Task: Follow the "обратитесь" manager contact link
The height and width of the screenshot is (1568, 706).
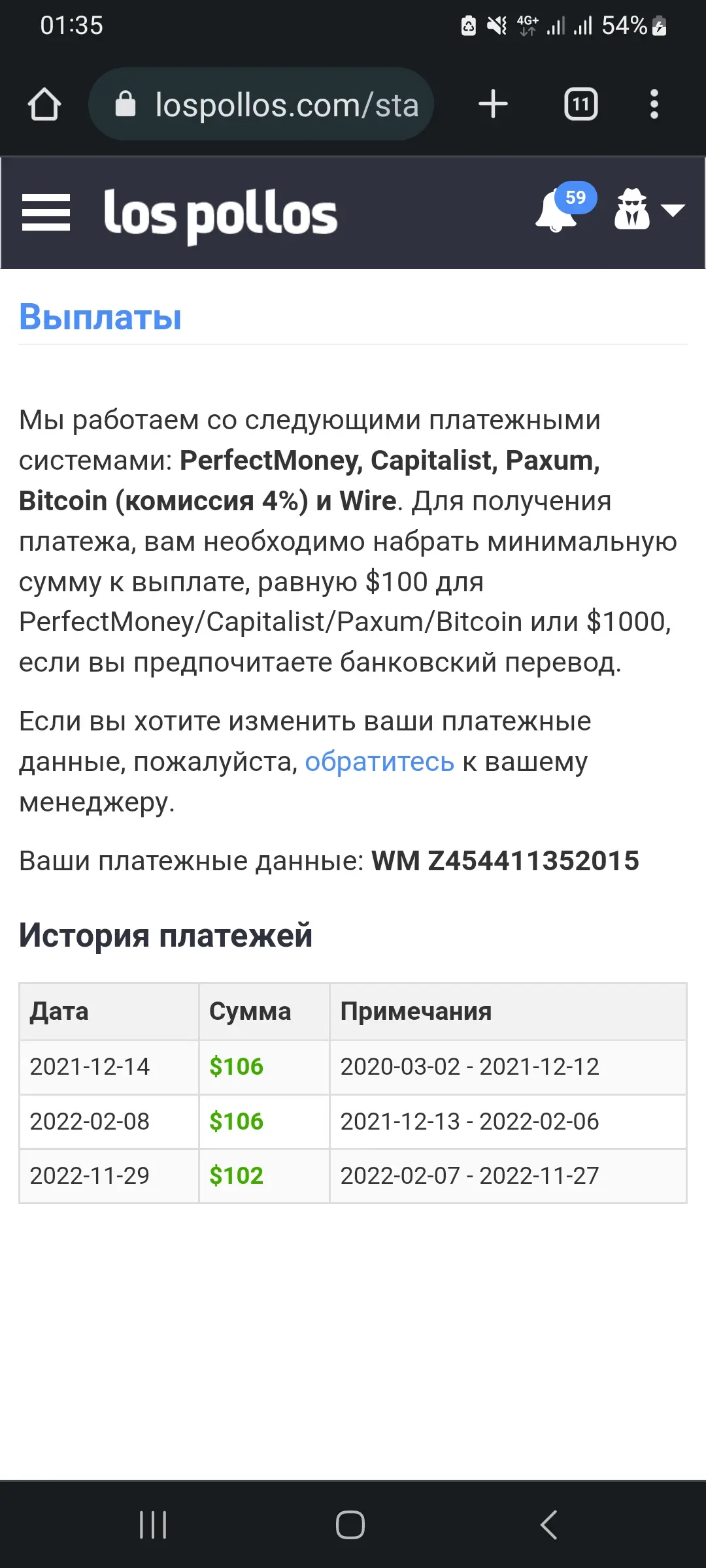Action: tap(379, 762)
